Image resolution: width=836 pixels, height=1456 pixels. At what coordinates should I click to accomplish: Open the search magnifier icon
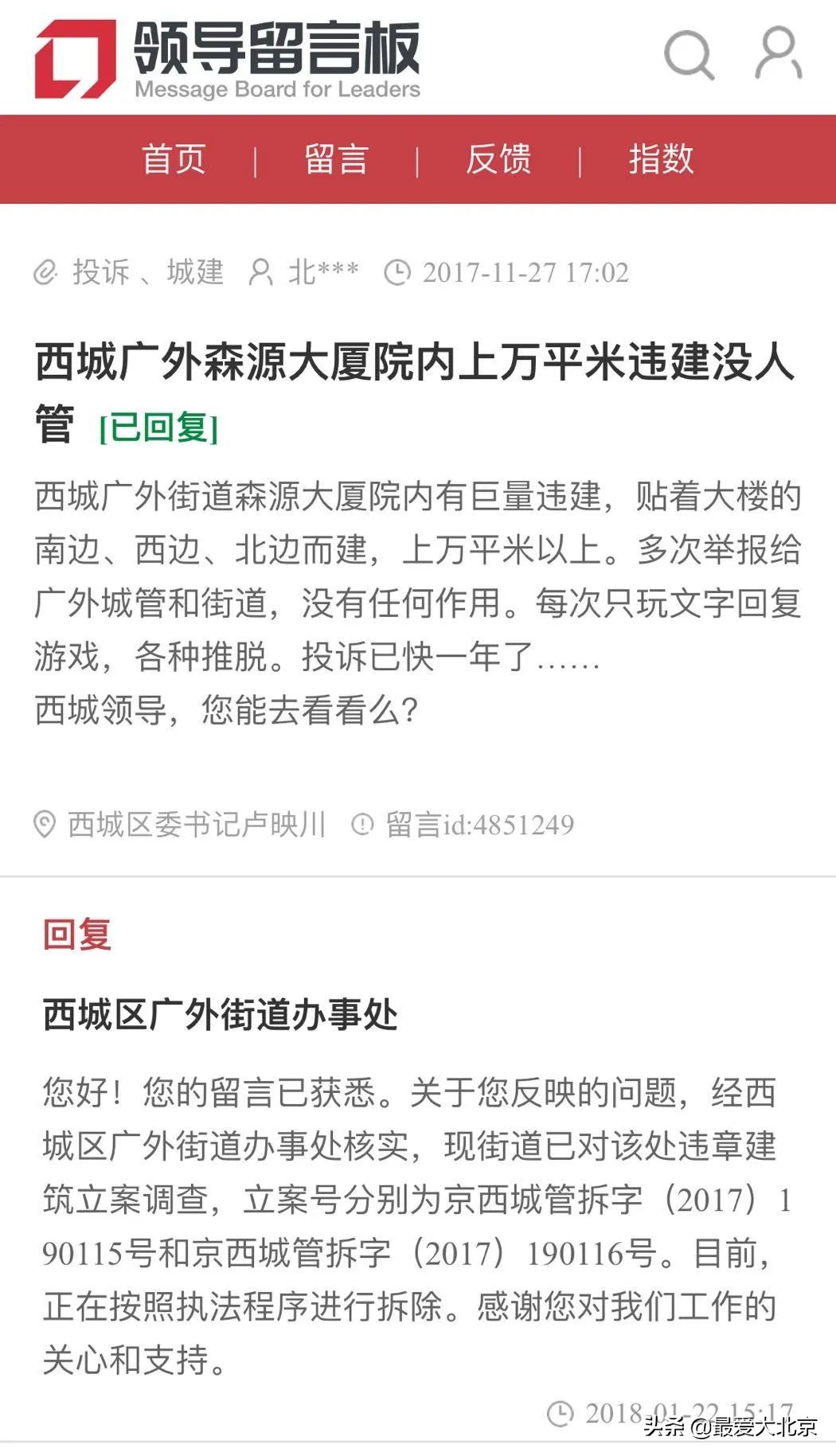689,54
